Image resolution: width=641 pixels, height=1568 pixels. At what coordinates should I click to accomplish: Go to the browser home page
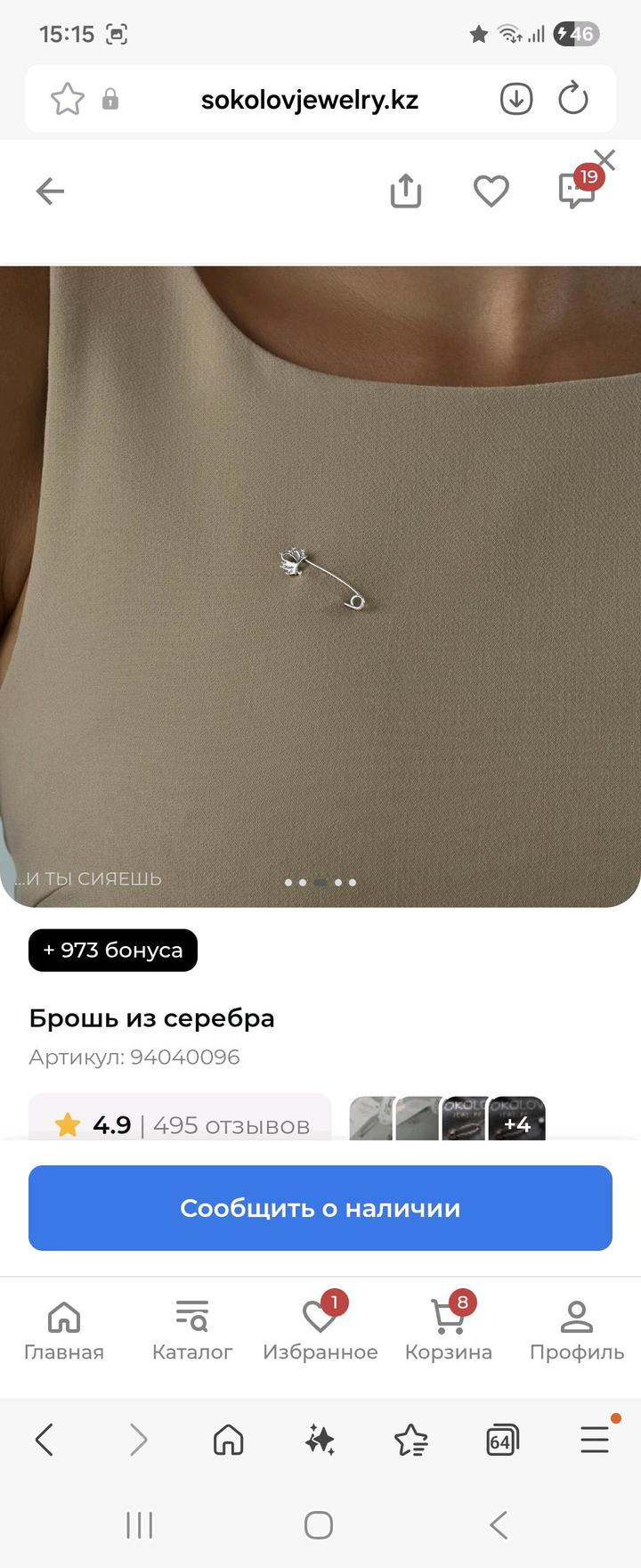pyautogui.click(x=229, y=1440)
